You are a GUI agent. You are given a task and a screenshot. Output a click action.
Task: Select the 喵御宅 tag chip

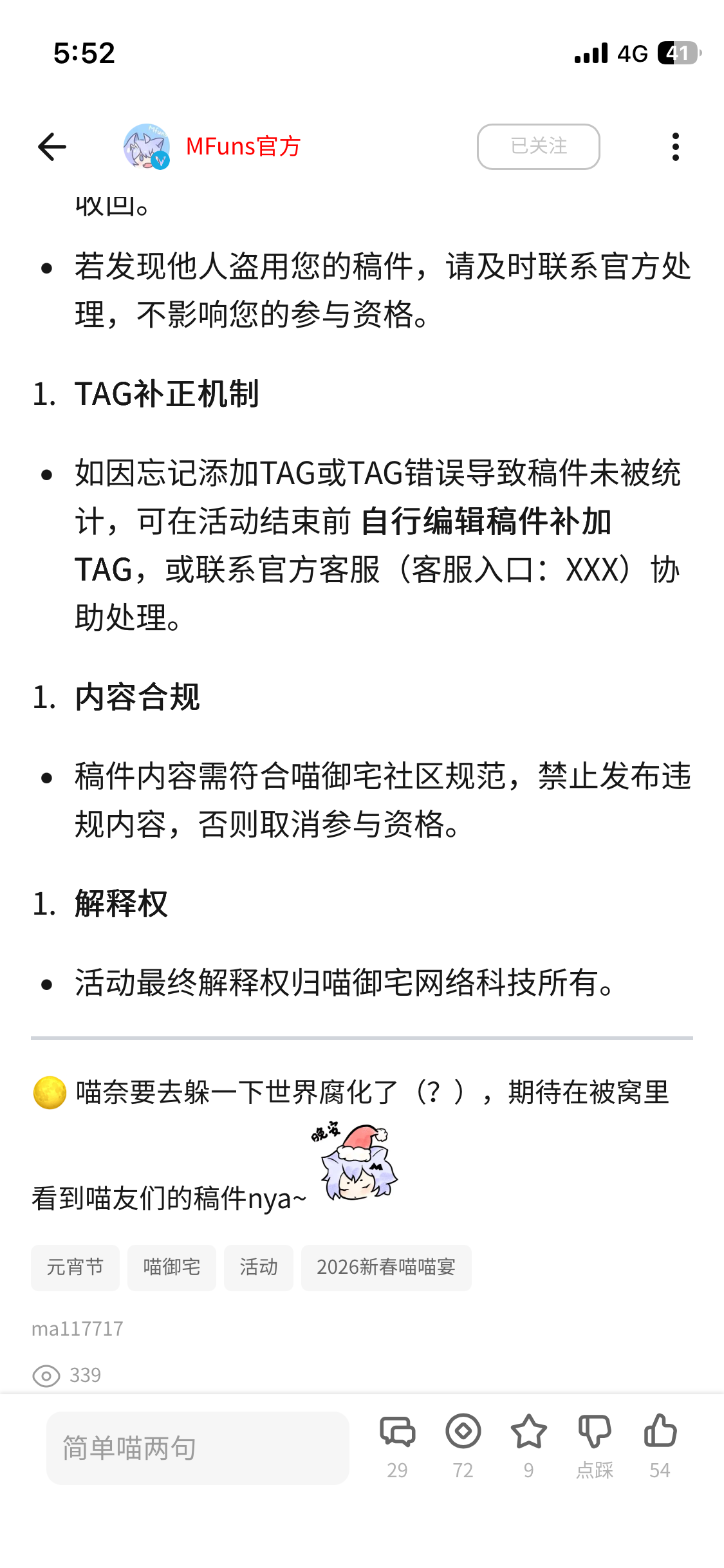tap(172, 1267)
